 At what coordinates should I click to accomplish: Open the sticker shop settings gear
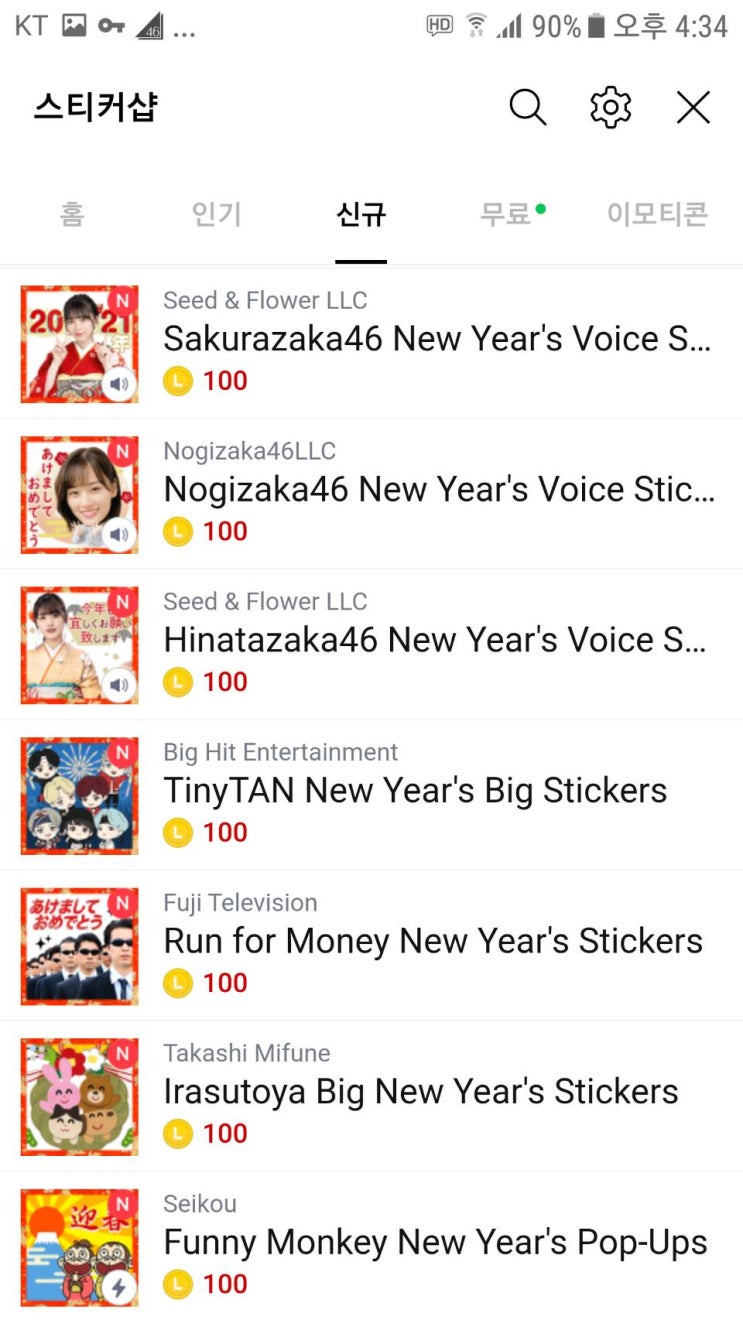pyautogui.click(x=610, y=107)
